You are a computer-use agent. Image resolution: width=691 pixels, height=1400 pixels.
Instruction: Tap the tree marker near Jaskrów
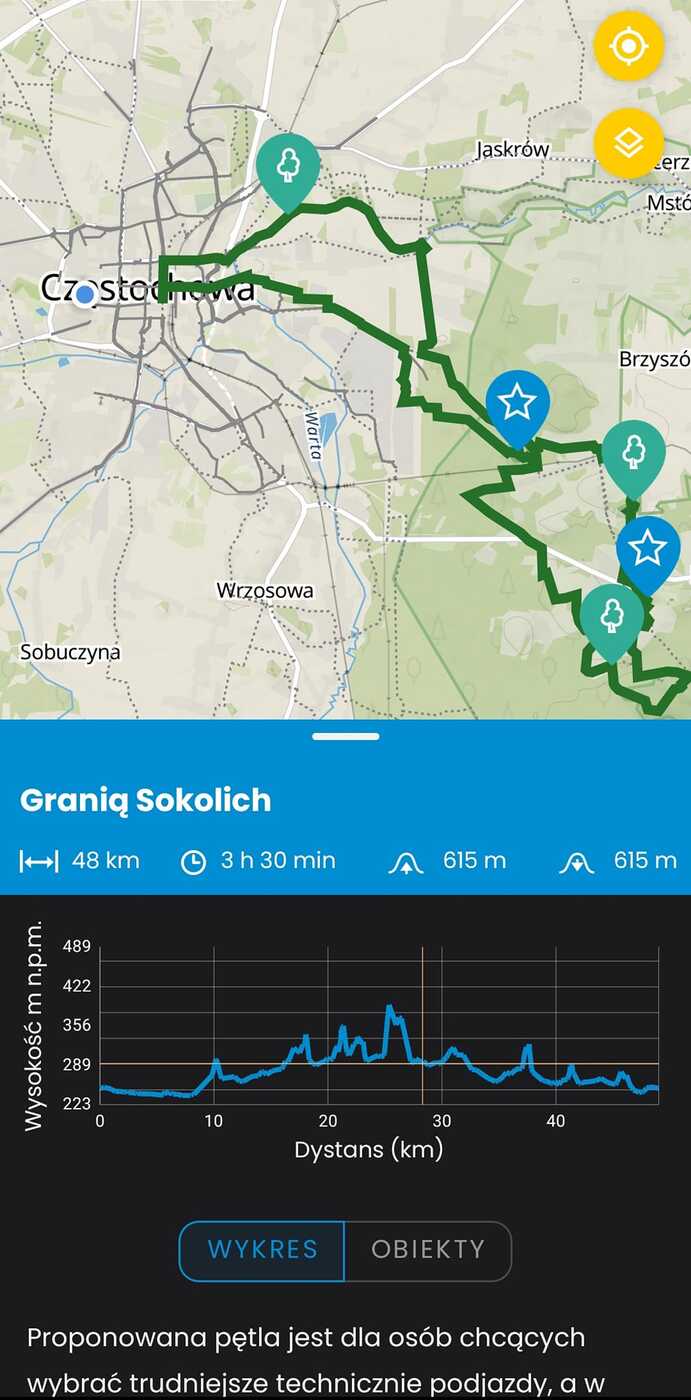pyautogui.click(x=288, y=170)
